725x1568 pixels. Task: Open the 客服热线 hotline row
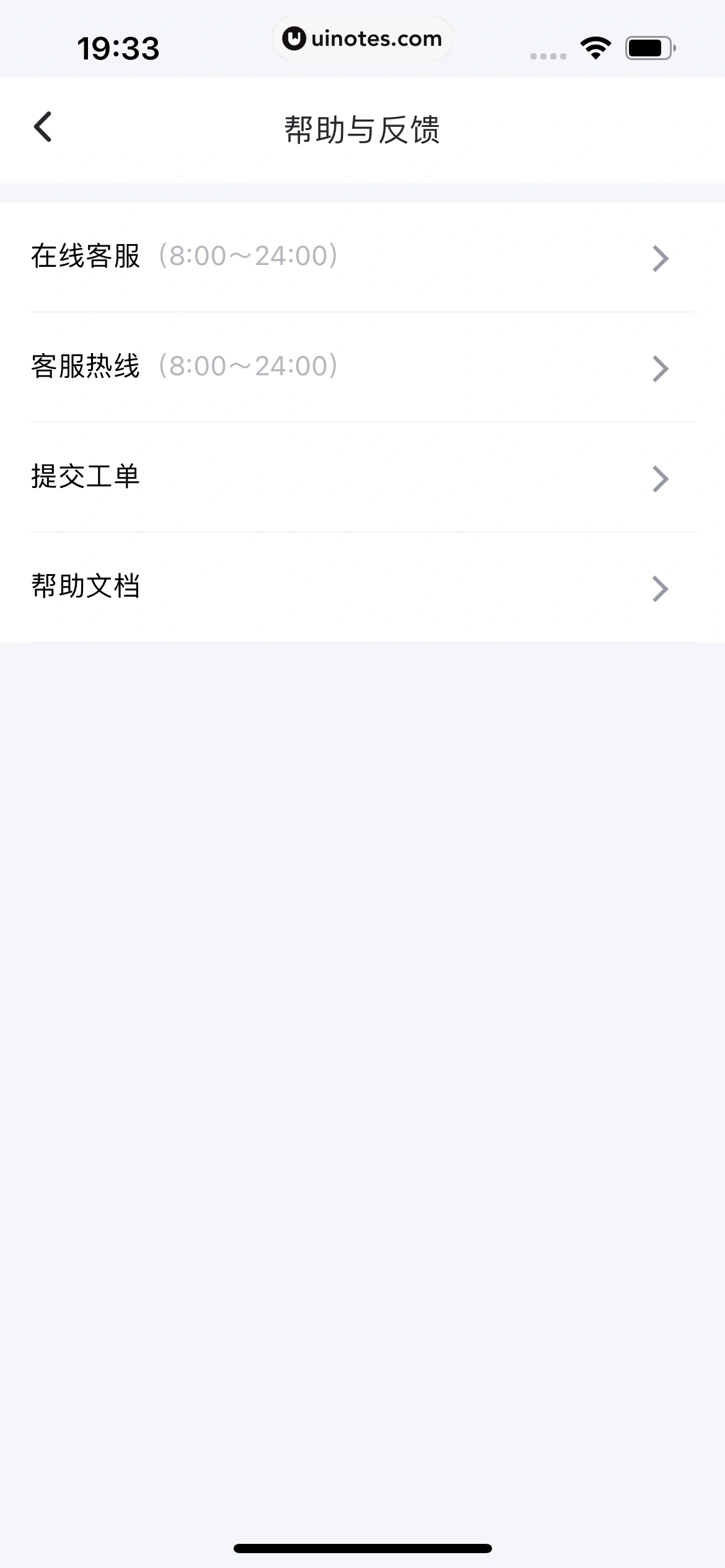coord(362,367)
